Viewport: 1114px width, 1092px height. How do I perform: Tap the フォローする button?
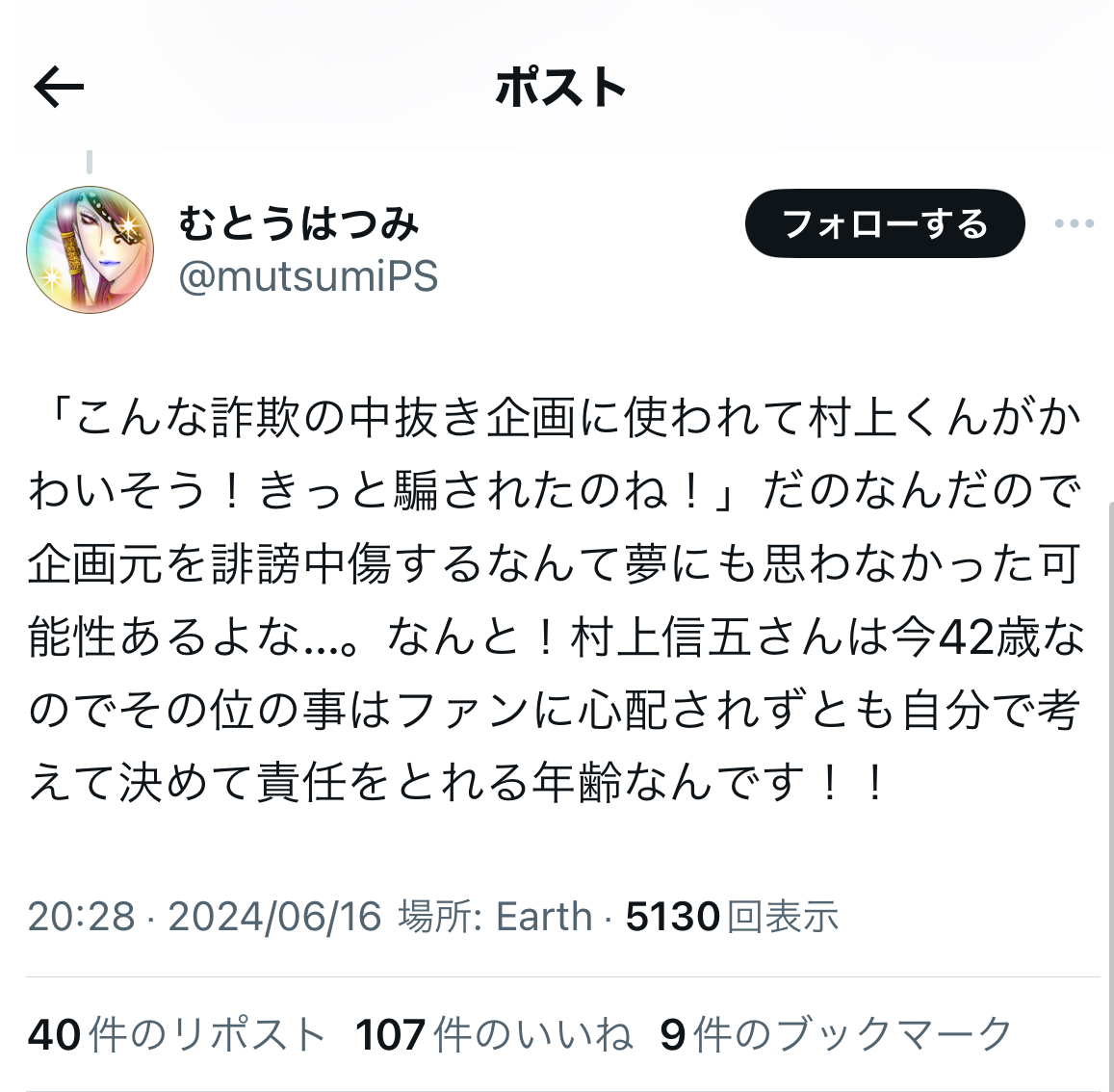(x=884, y=224)
